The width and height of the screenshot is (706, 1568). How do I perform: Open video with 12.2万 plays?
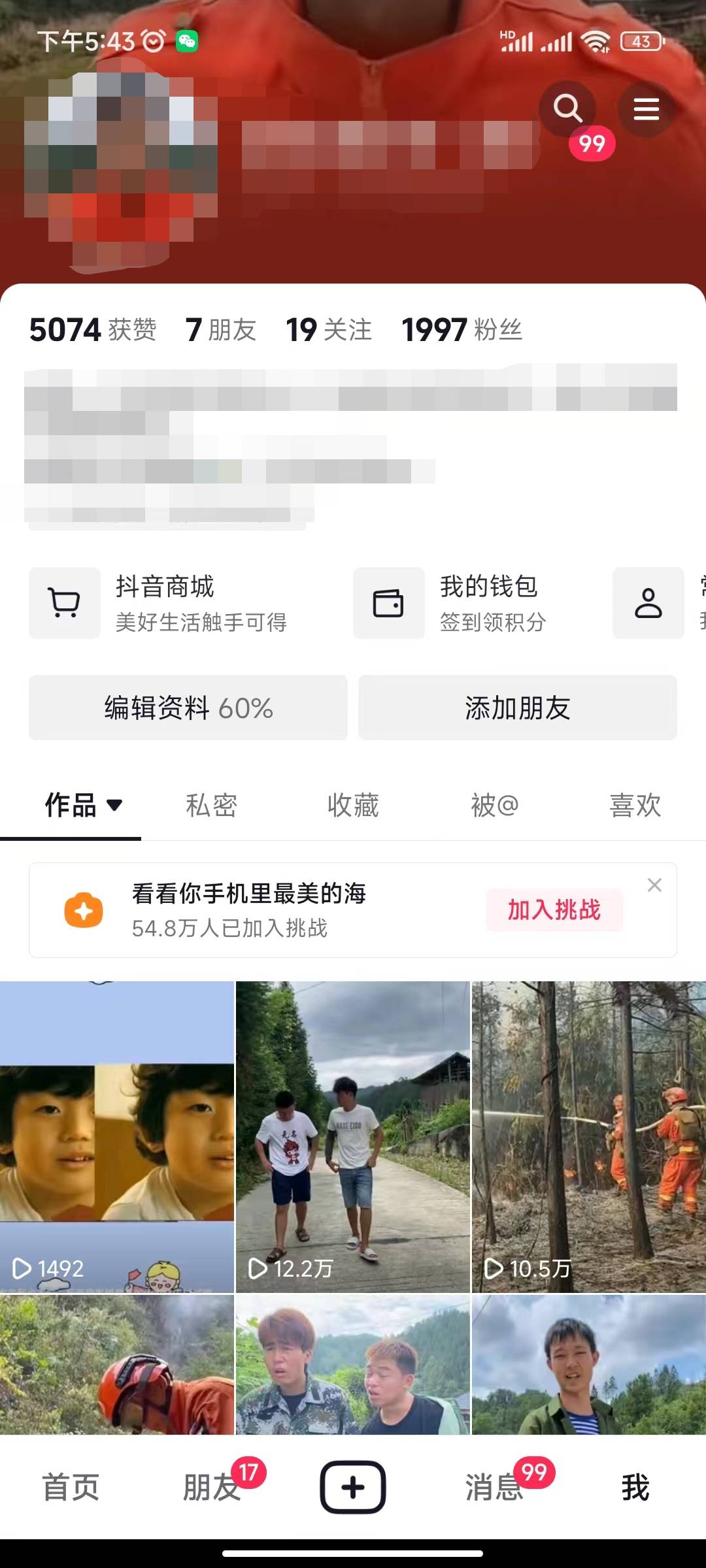click(x=353, y=1137)
